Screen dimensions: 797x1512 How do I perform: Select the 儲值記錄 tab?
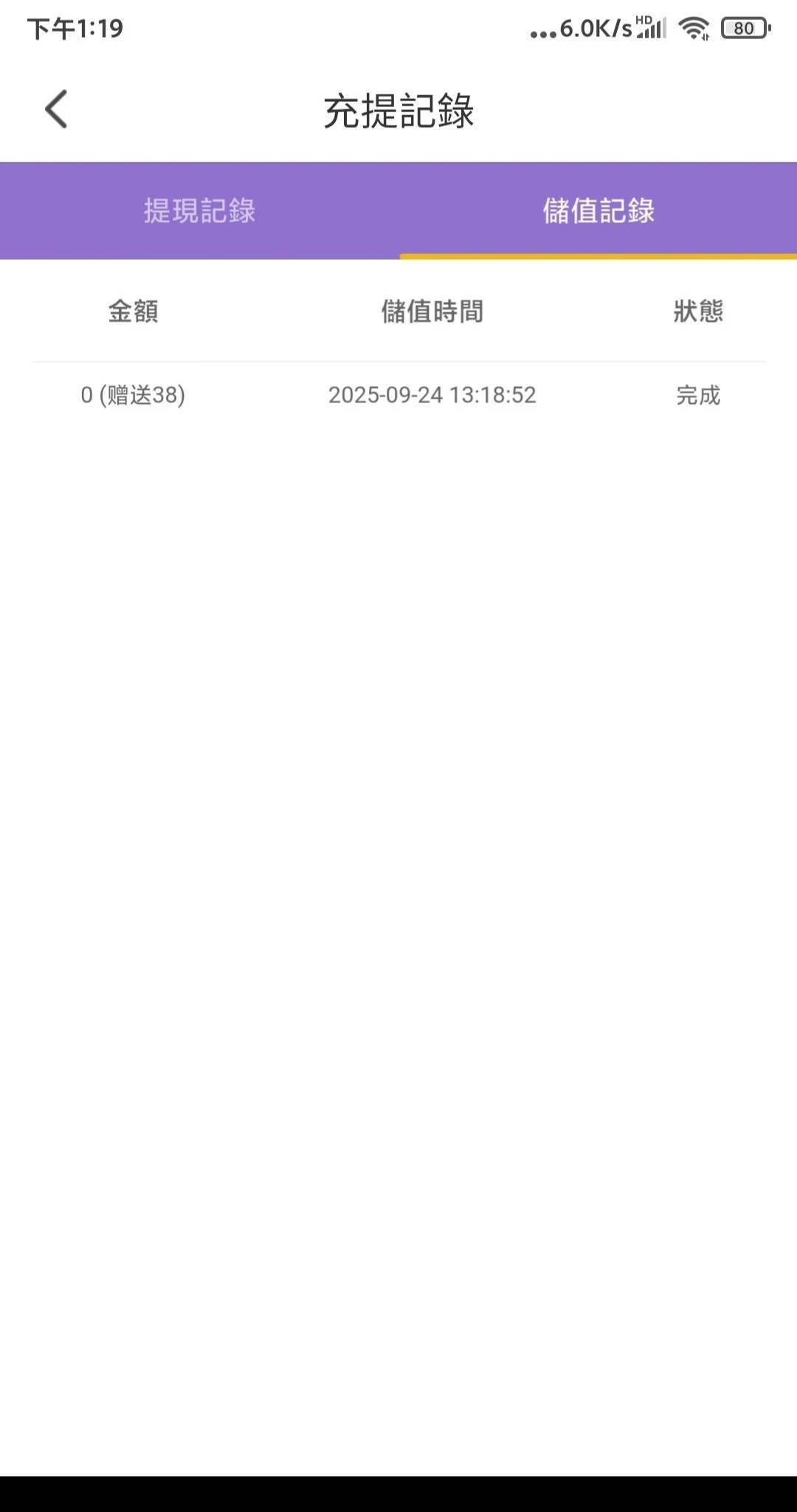point(598,210)
